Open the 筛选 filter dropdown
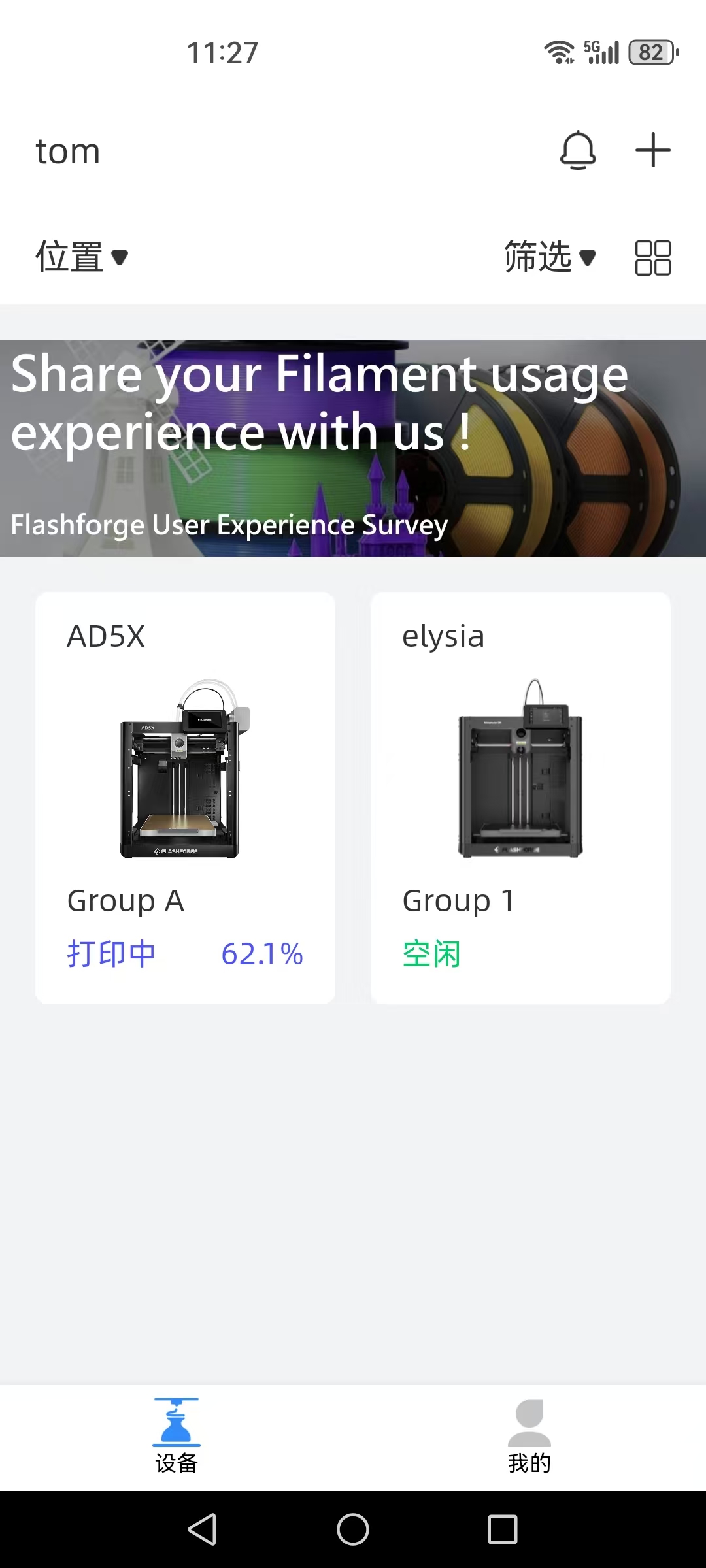Viewport: 706px width, 1568px height. (550, 257)
